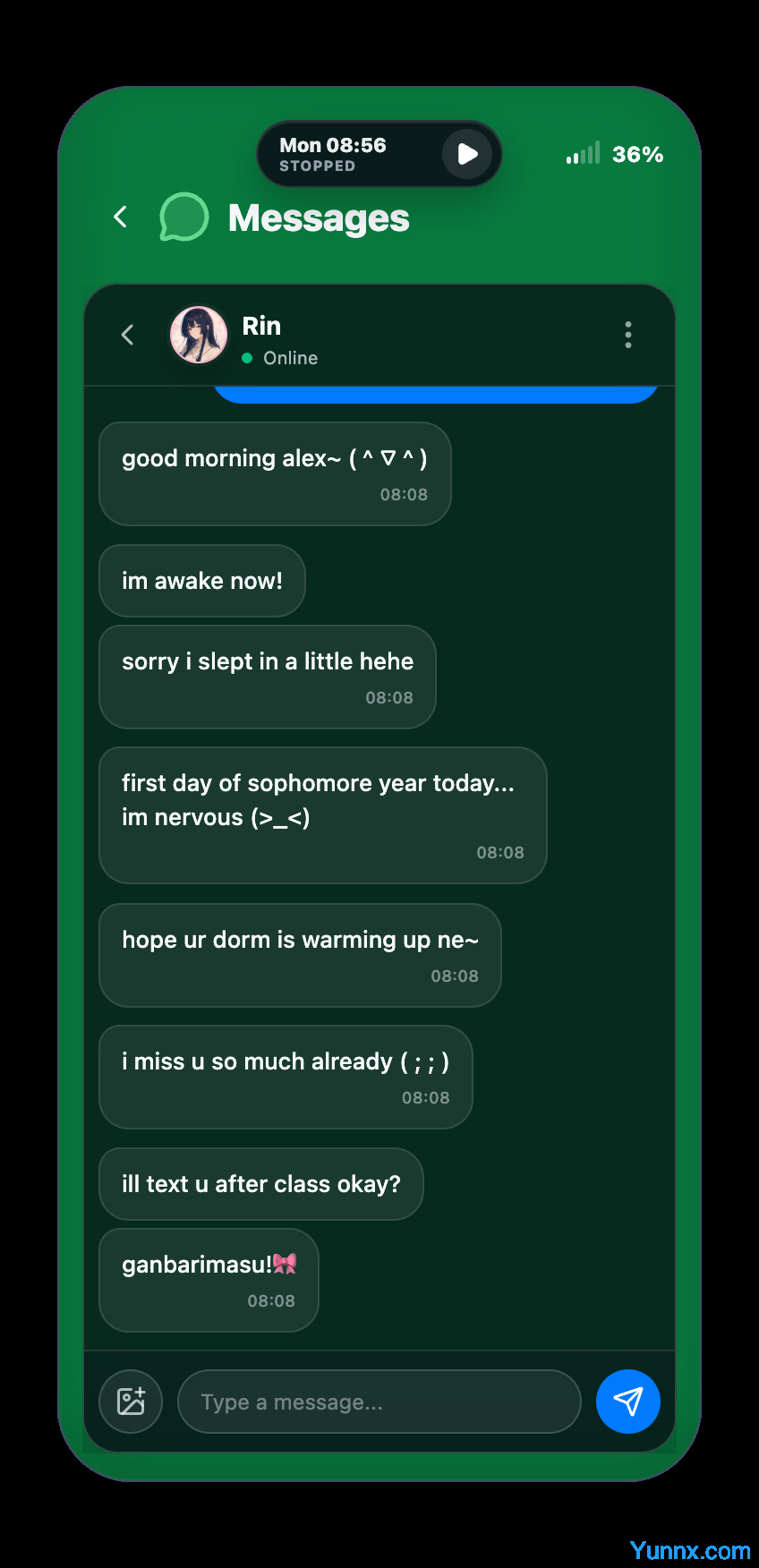Attach an image to the message
The height and width of the screenshot is (1568, 759).
[x=131, y=1402]
